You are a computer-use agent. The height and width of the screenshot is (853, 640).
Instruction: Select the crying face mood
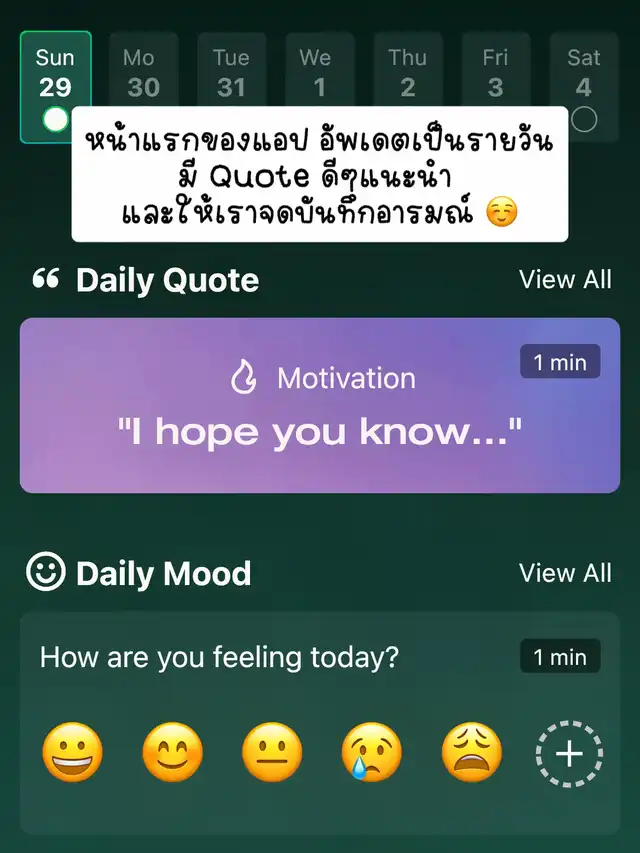coord(371,752)
